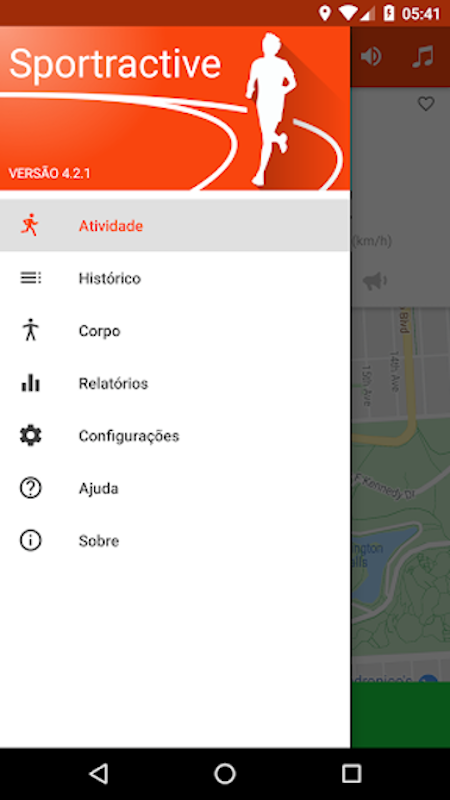Image resolution: width=450 pixels, height=800 pixels.
Task: Tap the megaphone voice icon
Action: point(374,281)
